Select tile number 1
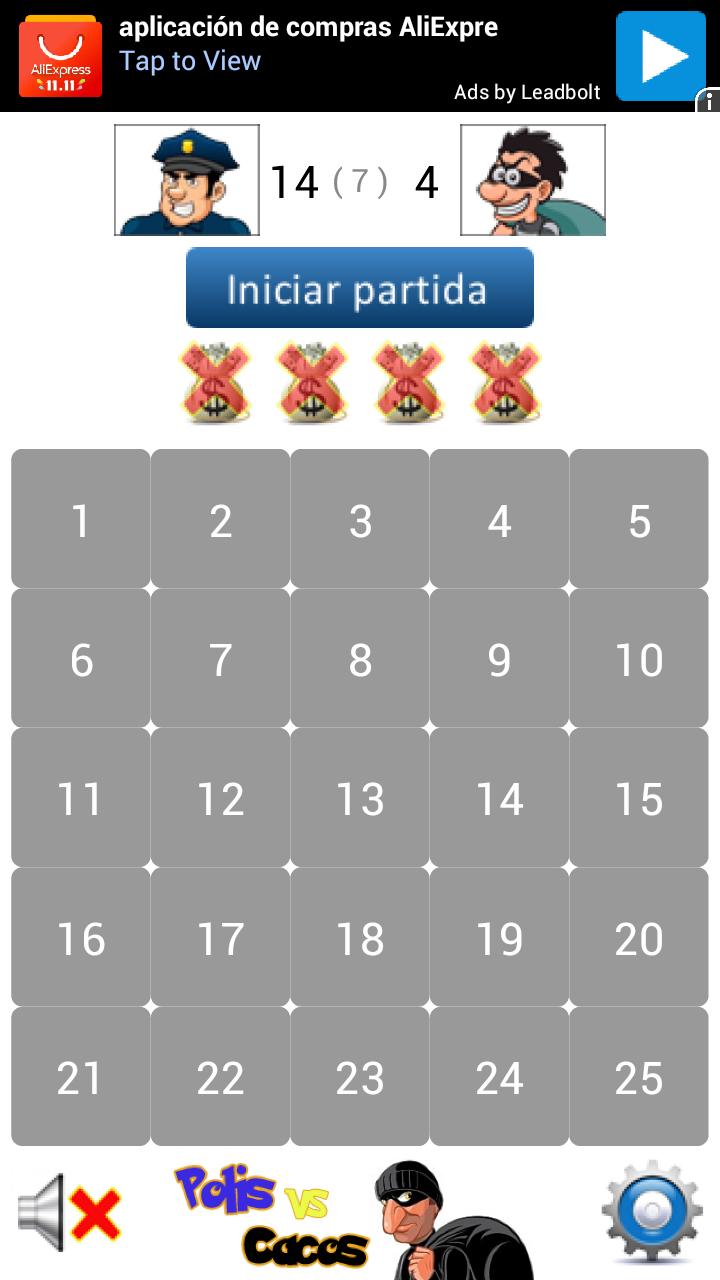720x1280 pixels. click(79, 518)
